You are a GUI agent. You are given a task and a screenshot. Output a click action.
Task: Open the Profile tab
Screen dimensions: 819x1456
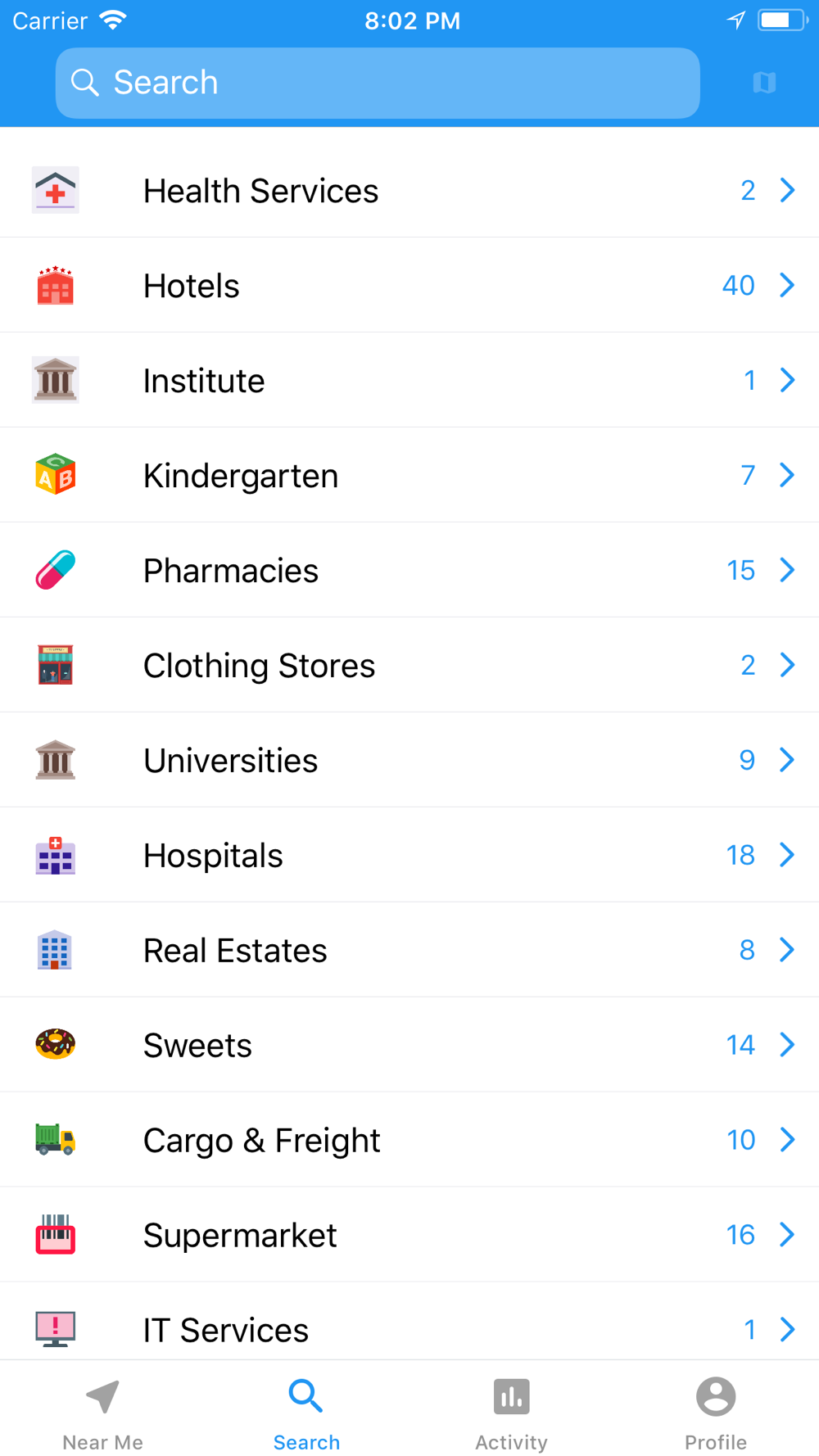(x=716, y=1413)
